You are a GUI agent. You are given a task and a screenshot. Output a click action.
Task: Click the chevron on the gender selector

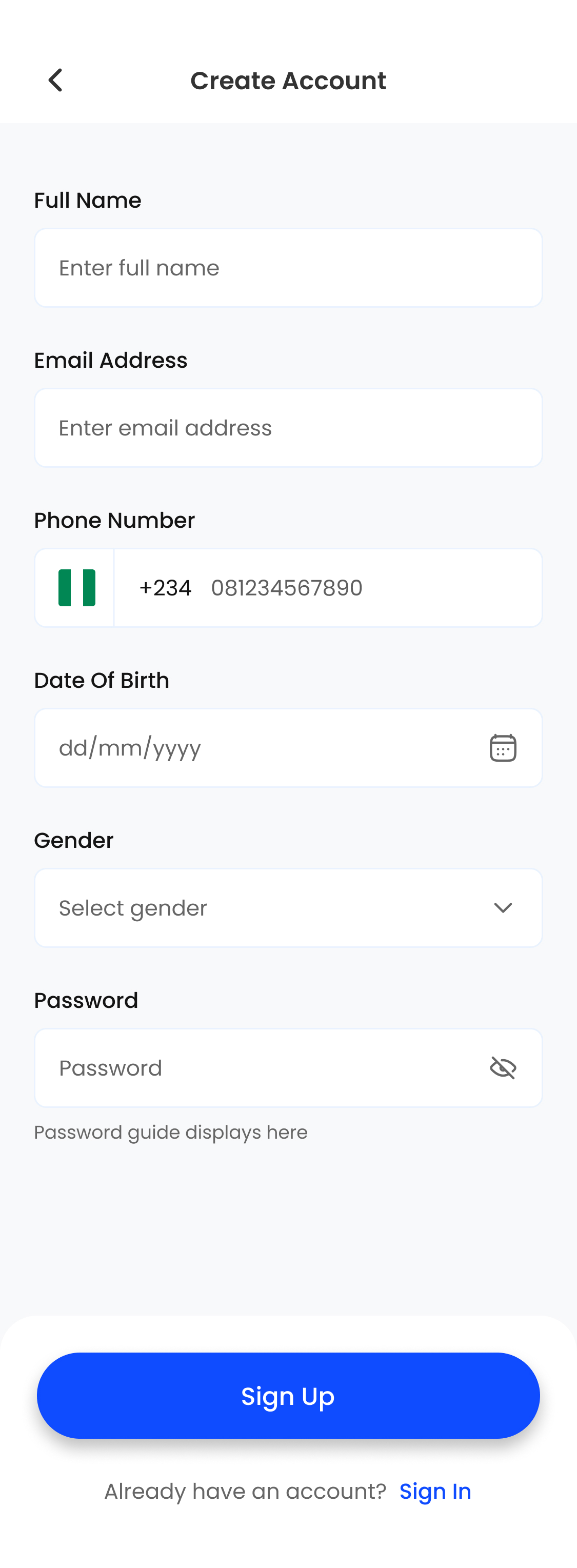[503, 907]
